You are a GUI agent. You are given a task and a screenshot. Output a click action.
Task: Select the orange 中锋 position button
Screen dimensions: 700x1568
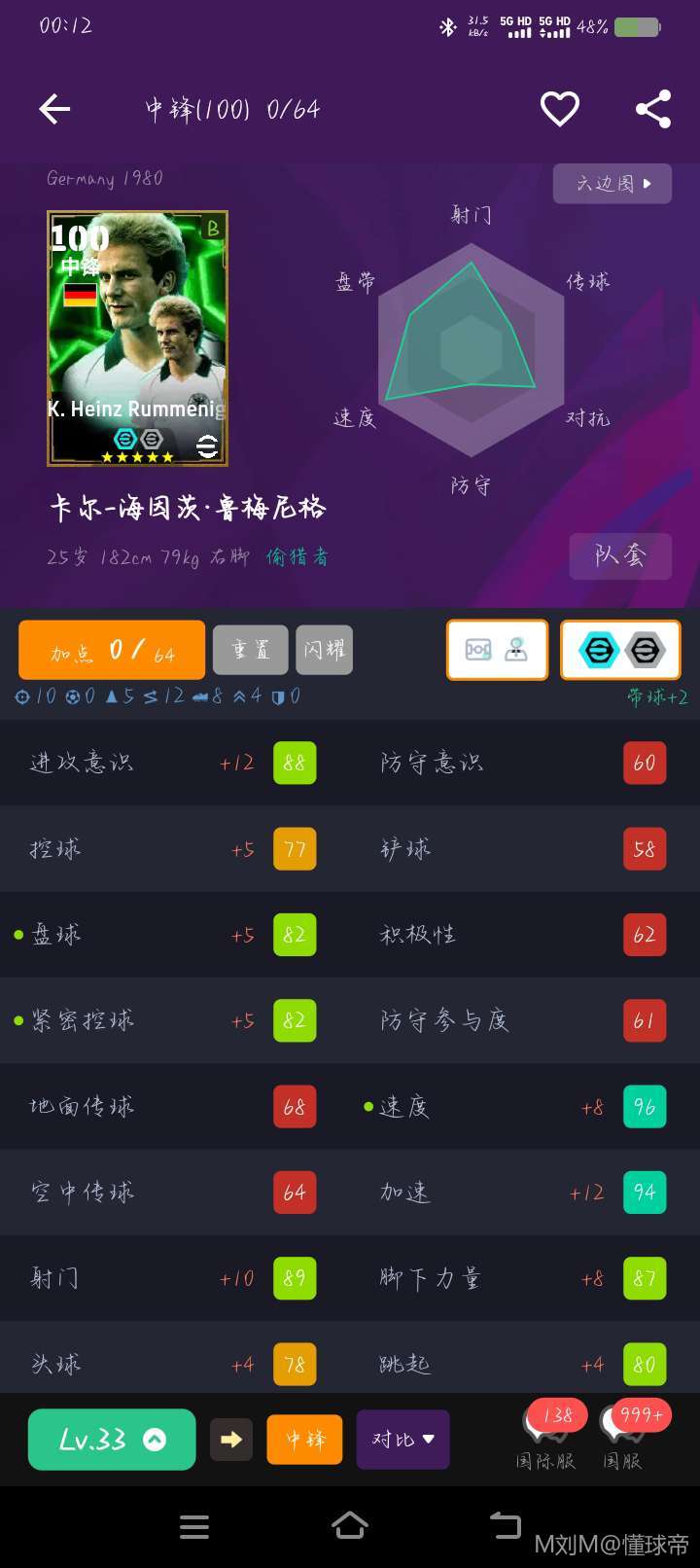(x=304, y=1440)
